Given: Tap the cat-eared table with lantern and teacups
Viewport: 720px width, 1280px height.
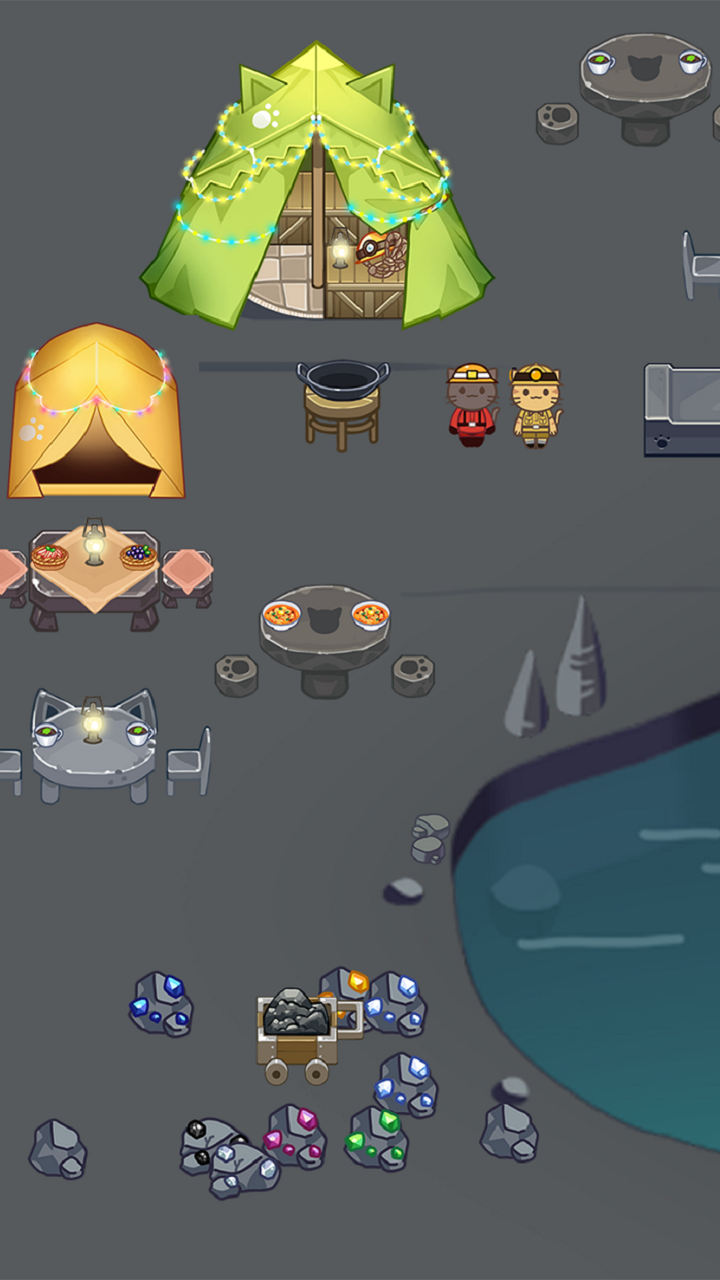Looking at the screenshot, I should click(94, 745).
